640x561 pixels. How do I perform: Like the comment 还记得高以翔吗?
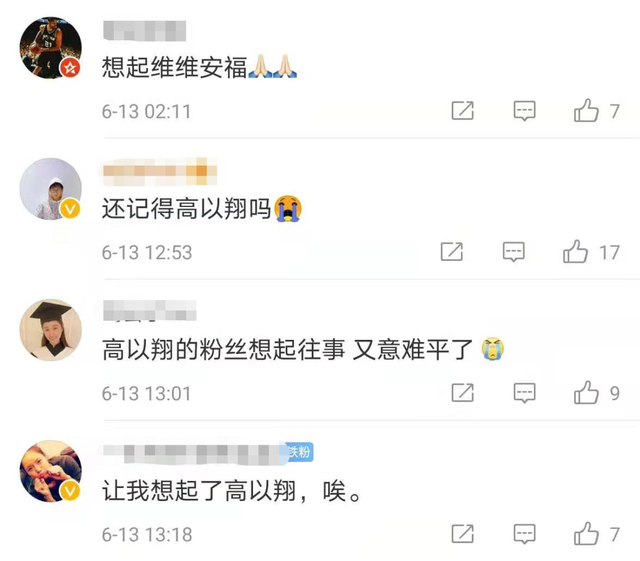(x=576, y=252)
